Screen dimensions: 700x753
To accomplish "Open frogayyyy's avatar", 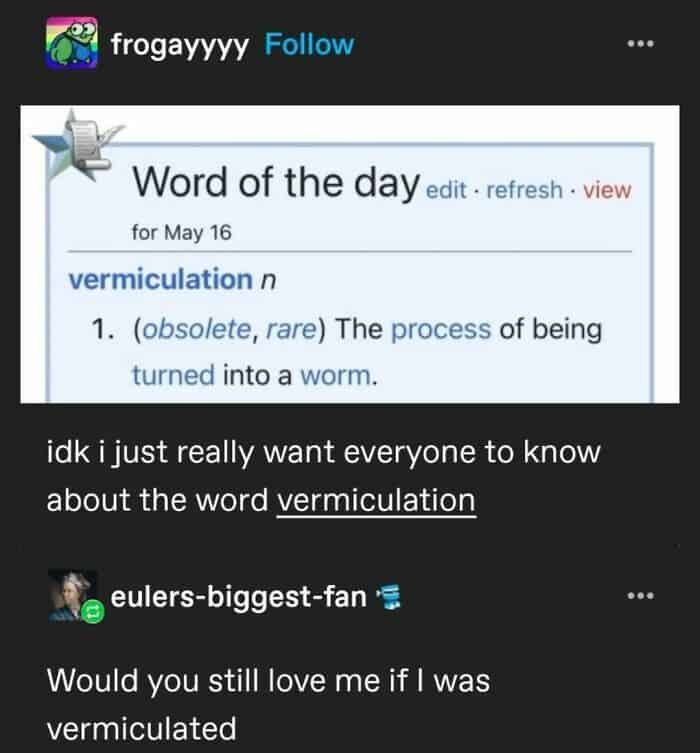I will pyautogui.click(x=72, y=43).
